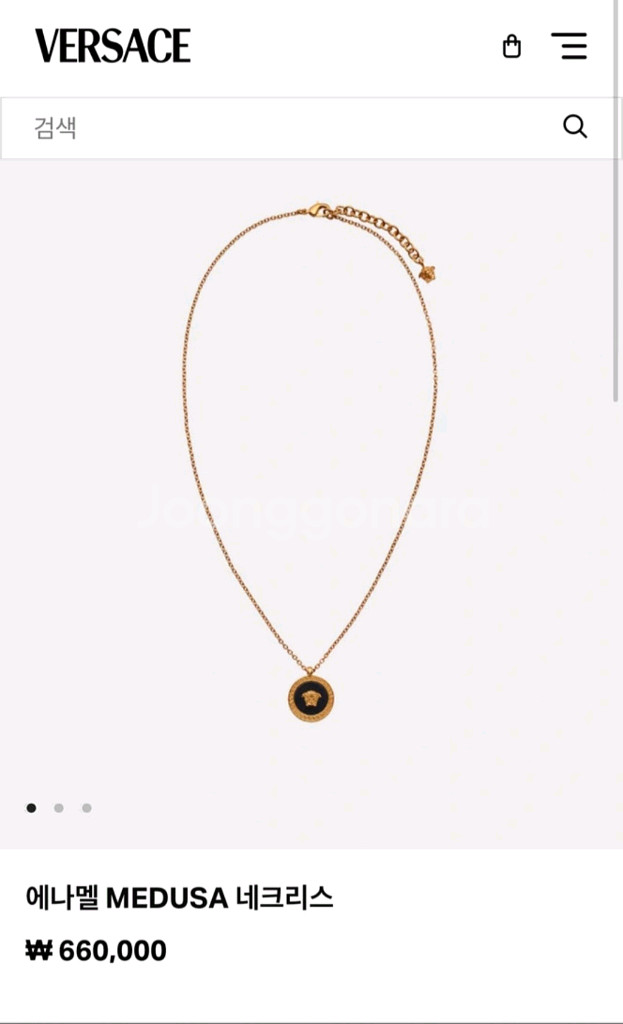The height and width of the screenshot is (1024, 623).
Task: Go to the Versace home logo
Action: [x=113, y=46]
